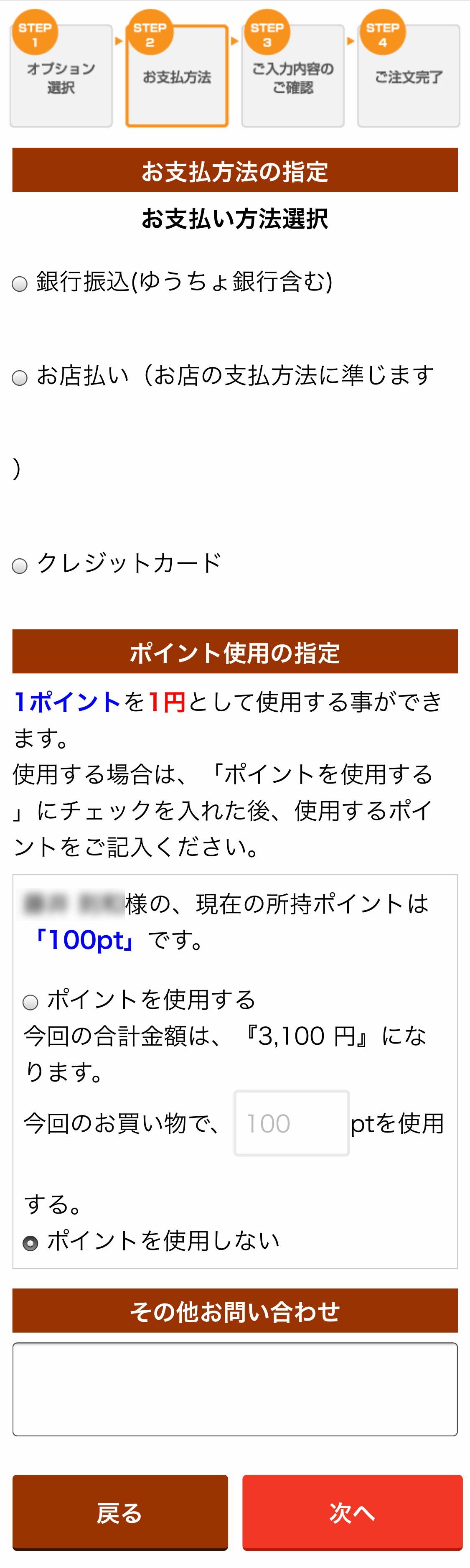This screenshot has height=1568, width=470.
Task: Select credit card (クレジットカード) payment
Action: point(20,566)
